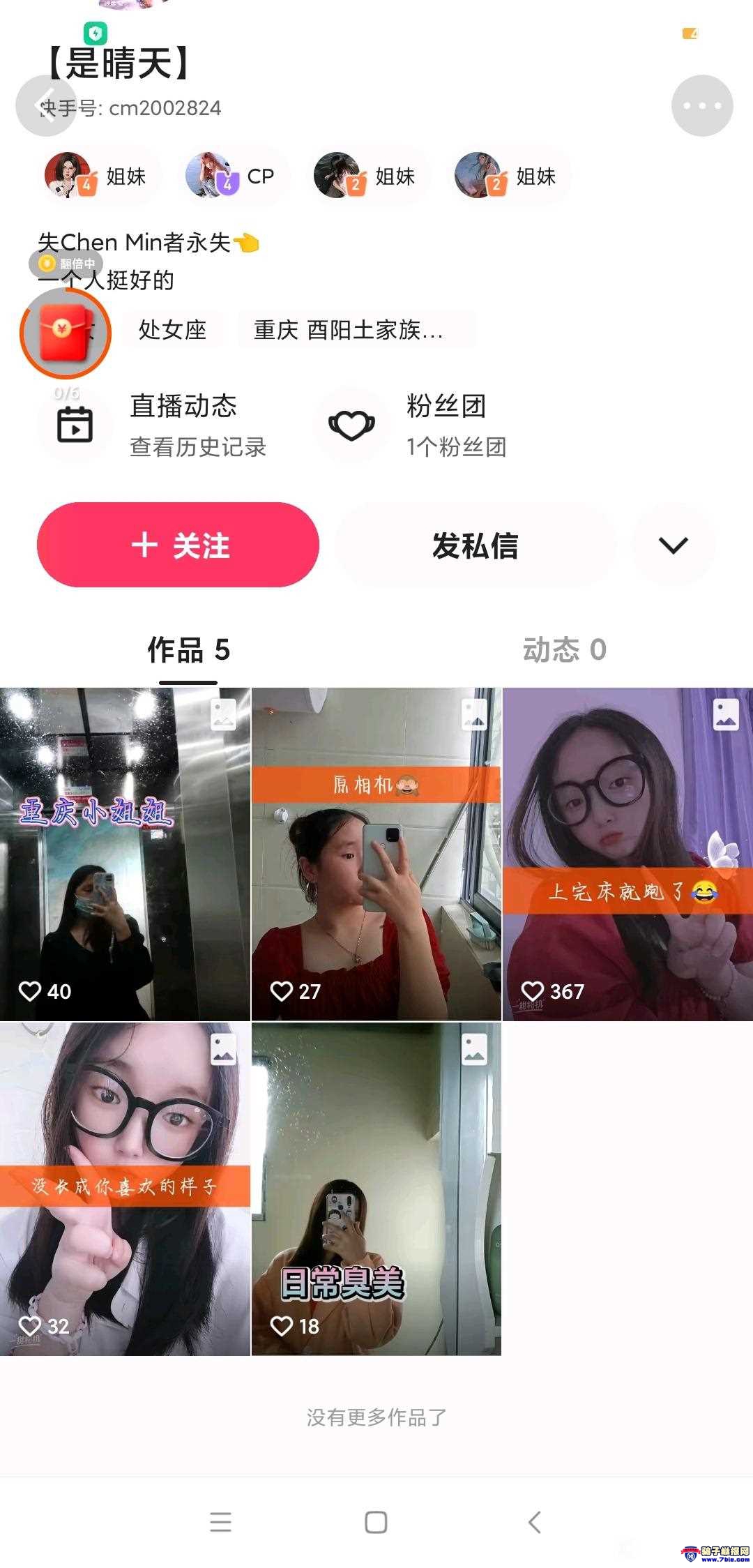Tap the red envelope bonus icon
Image resolution: width=753 pixels, height=1568 pixels.
tap(65, 333)
